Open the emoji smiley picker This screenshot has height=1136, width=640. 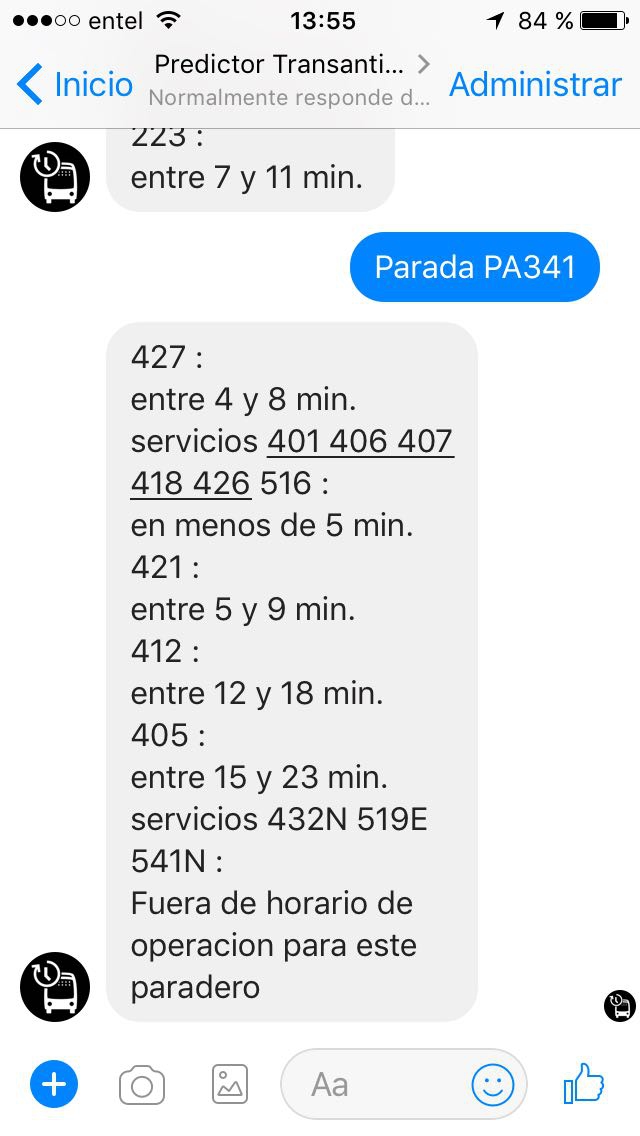coord(492,1084)
